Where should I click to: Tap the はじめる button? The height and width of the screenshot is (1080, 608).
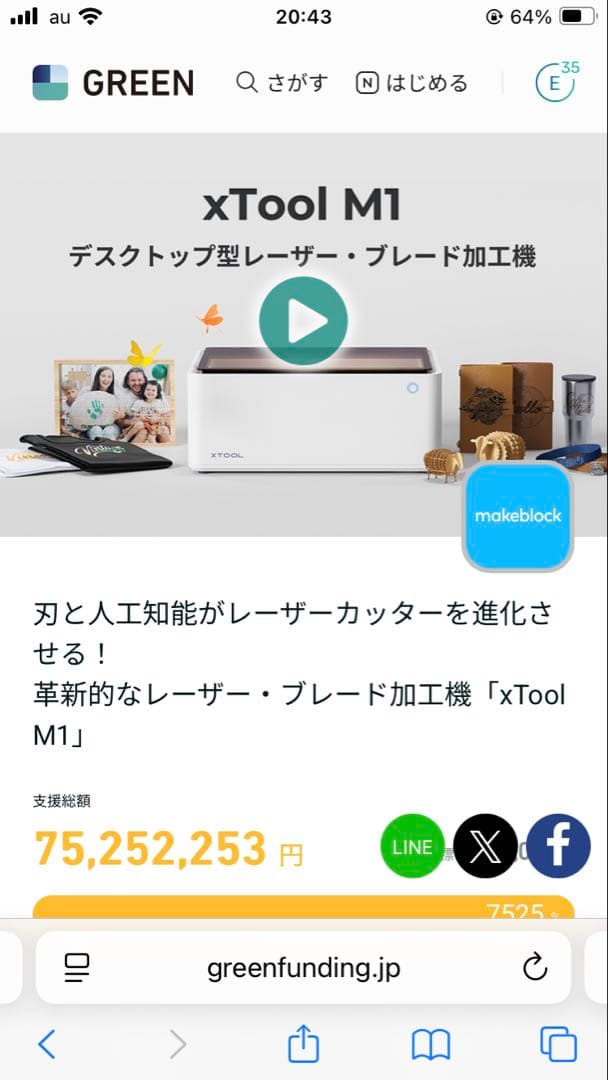click(412, 83)
